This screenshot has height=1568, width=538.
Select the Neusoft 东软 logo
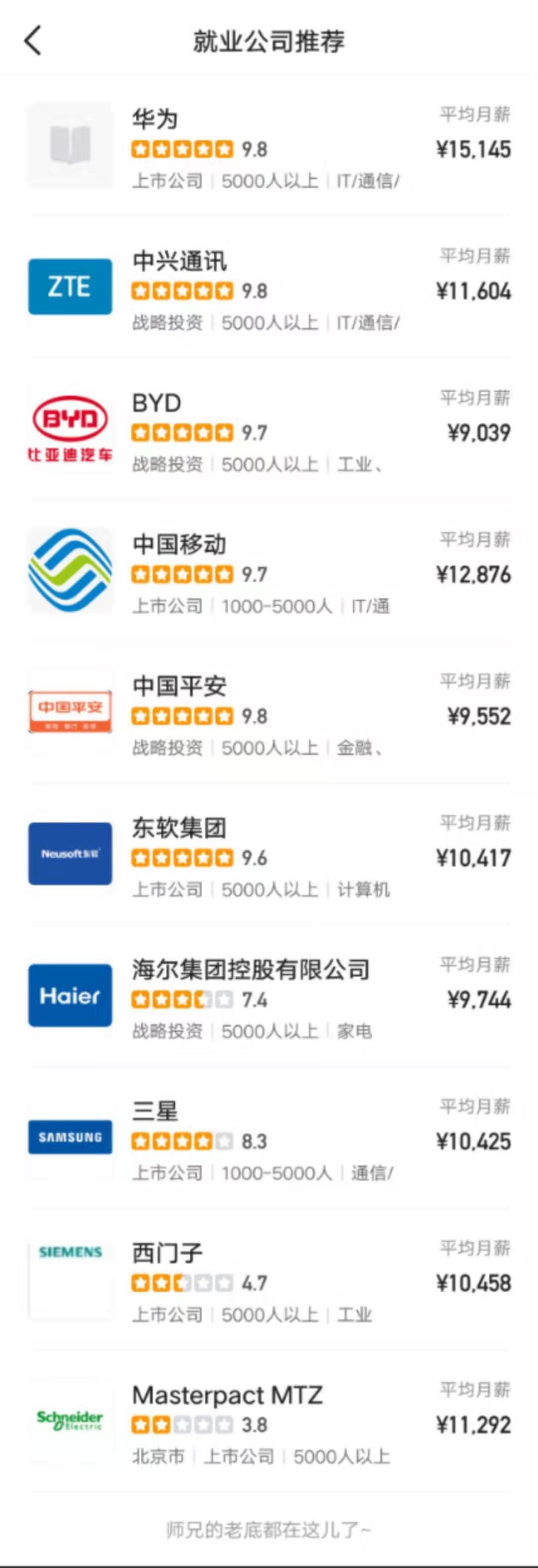point(70,854)
